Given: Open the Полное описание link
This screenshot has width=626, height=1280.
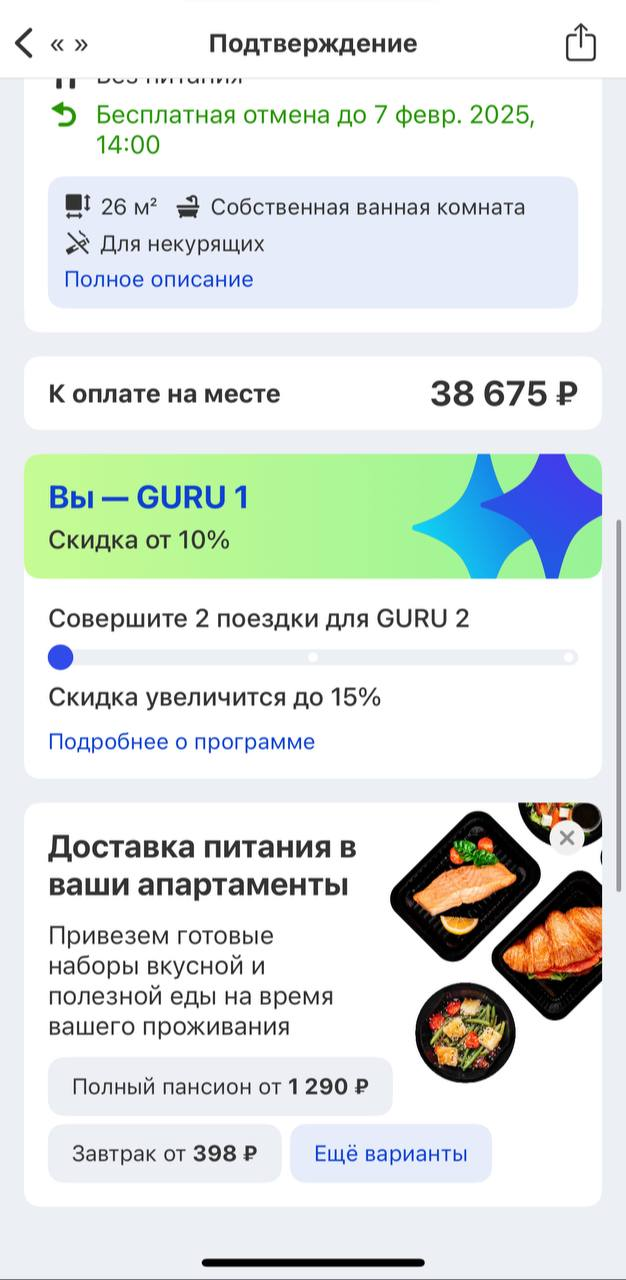Looking at the screenshot, I should [158, 279].
